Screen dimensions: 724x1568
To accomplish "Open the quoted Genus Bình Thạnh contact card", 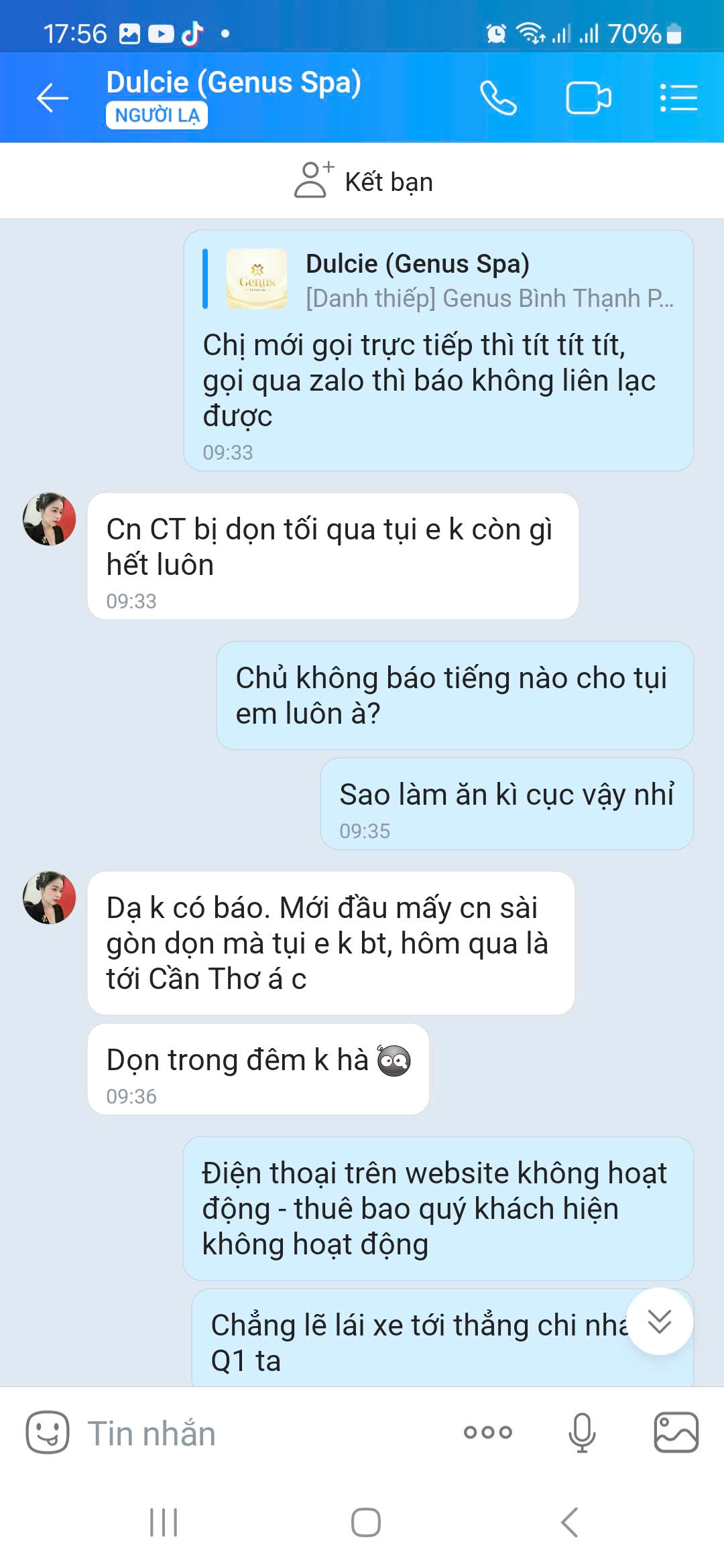I will [438, 280].
